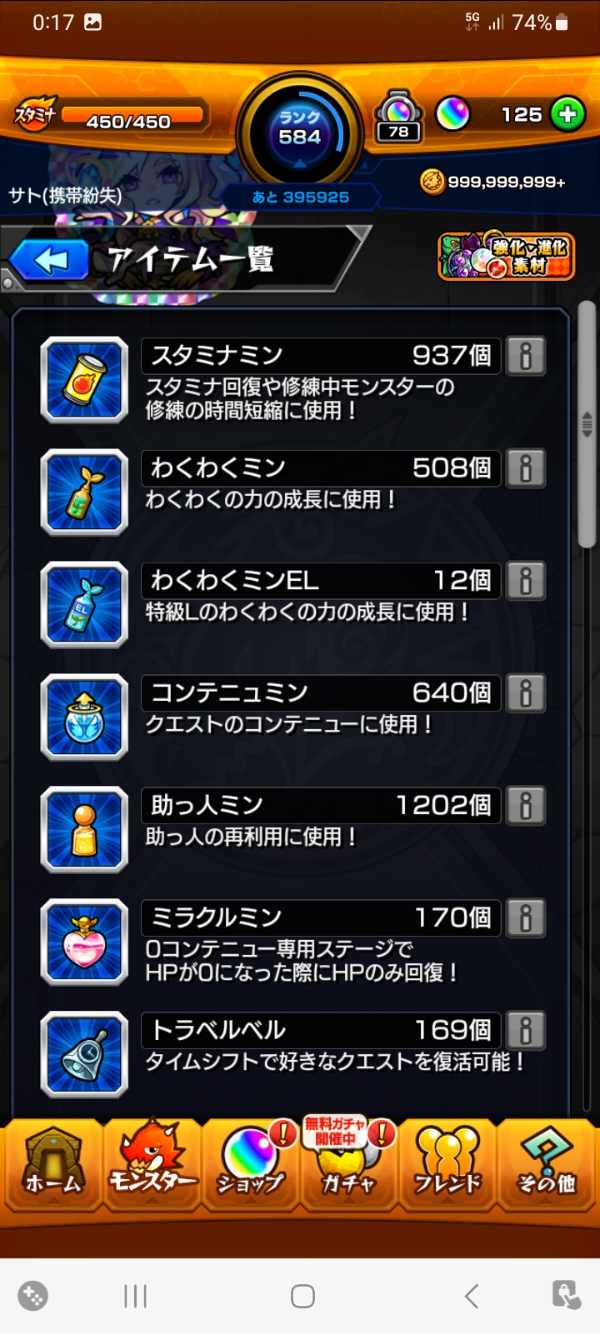Show info for ミラクルミン

coord(525,917)
